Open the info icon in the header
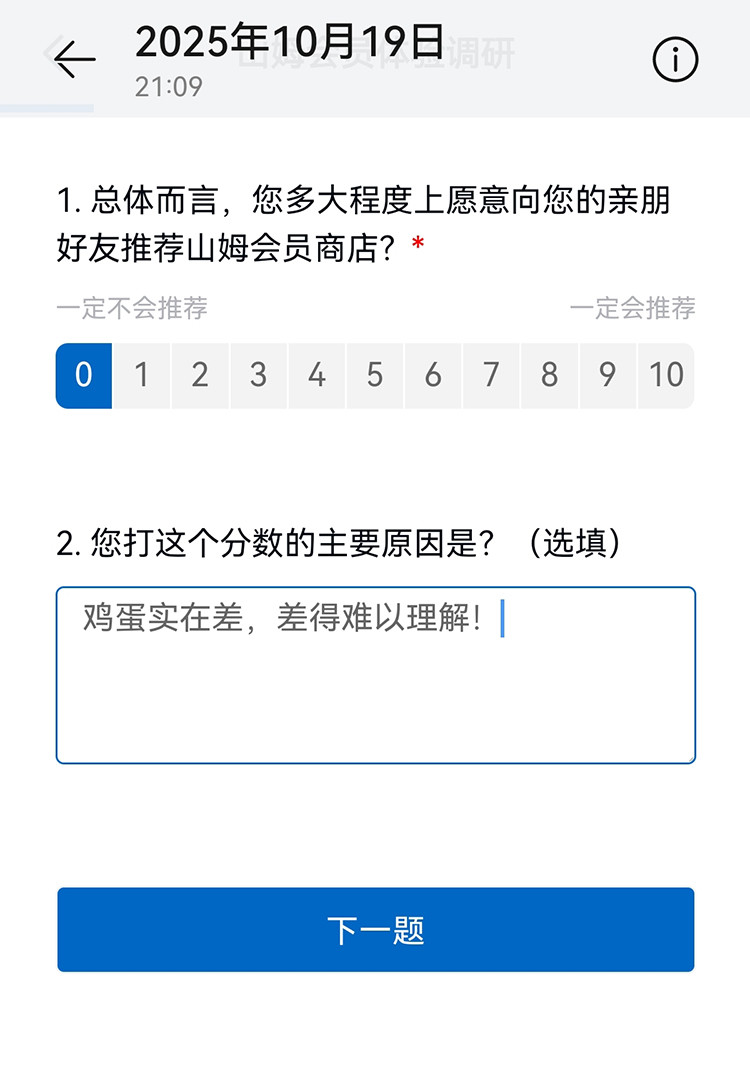This screenshot has width=750, height=1090. click(675, 60)
